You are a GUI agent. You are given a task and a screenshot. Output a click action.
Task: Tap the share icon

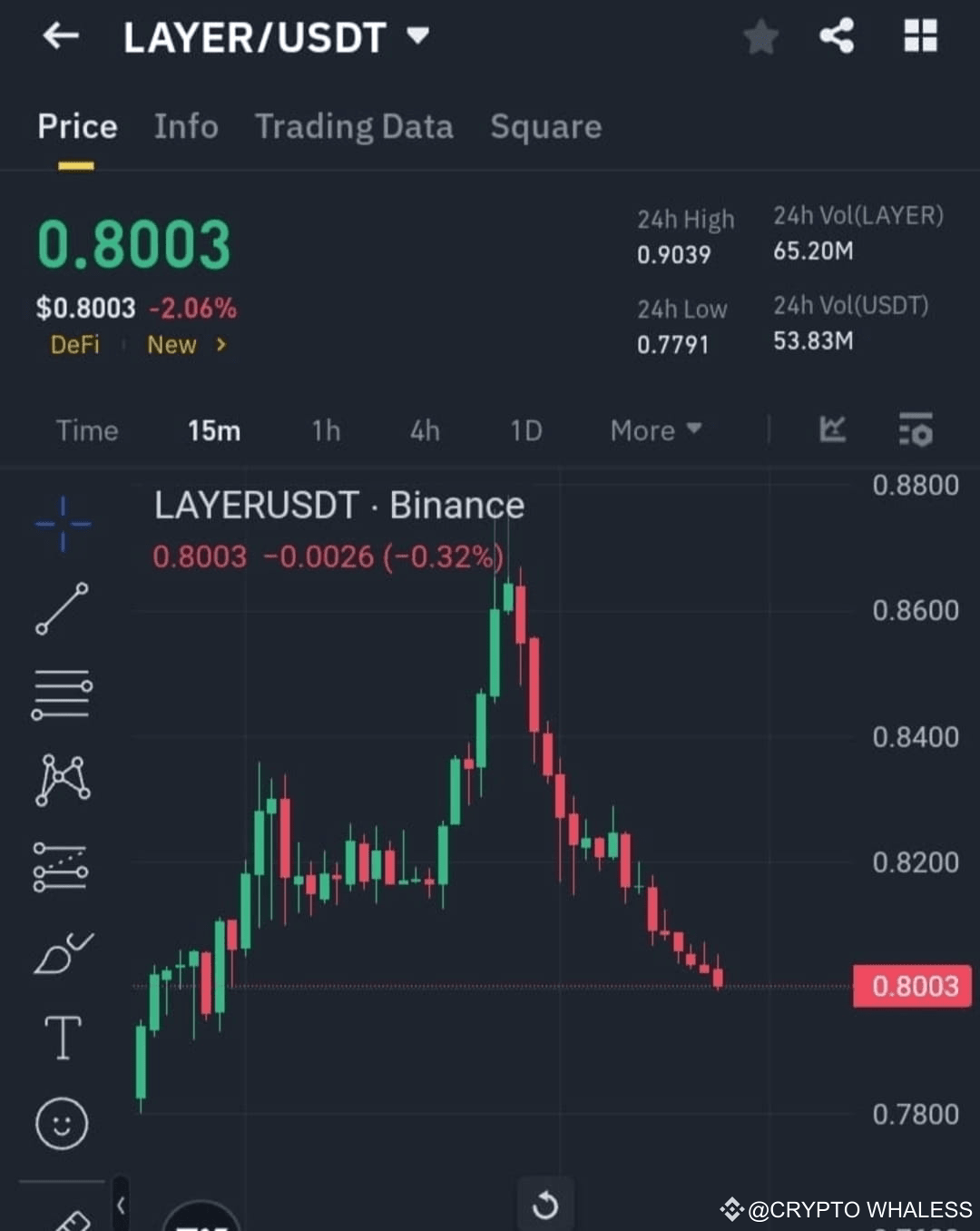pos(836,37)
